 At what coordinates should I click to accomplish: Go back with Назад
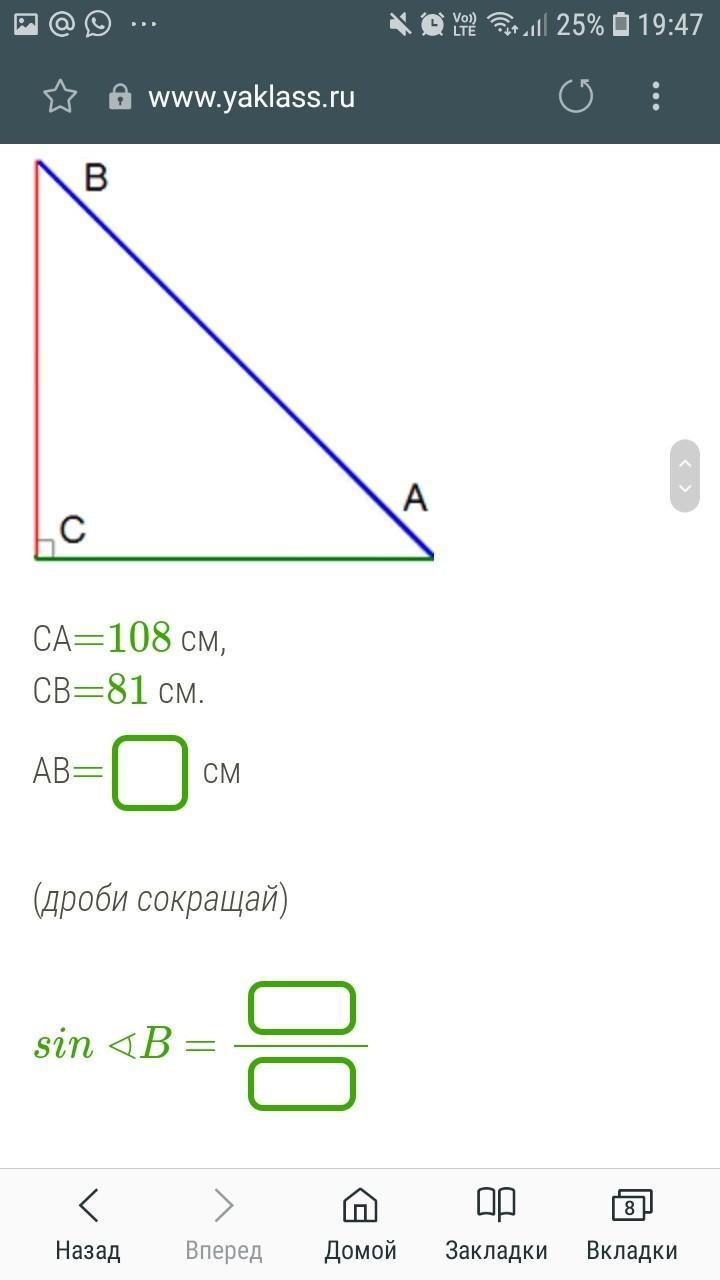[88, 1224]
